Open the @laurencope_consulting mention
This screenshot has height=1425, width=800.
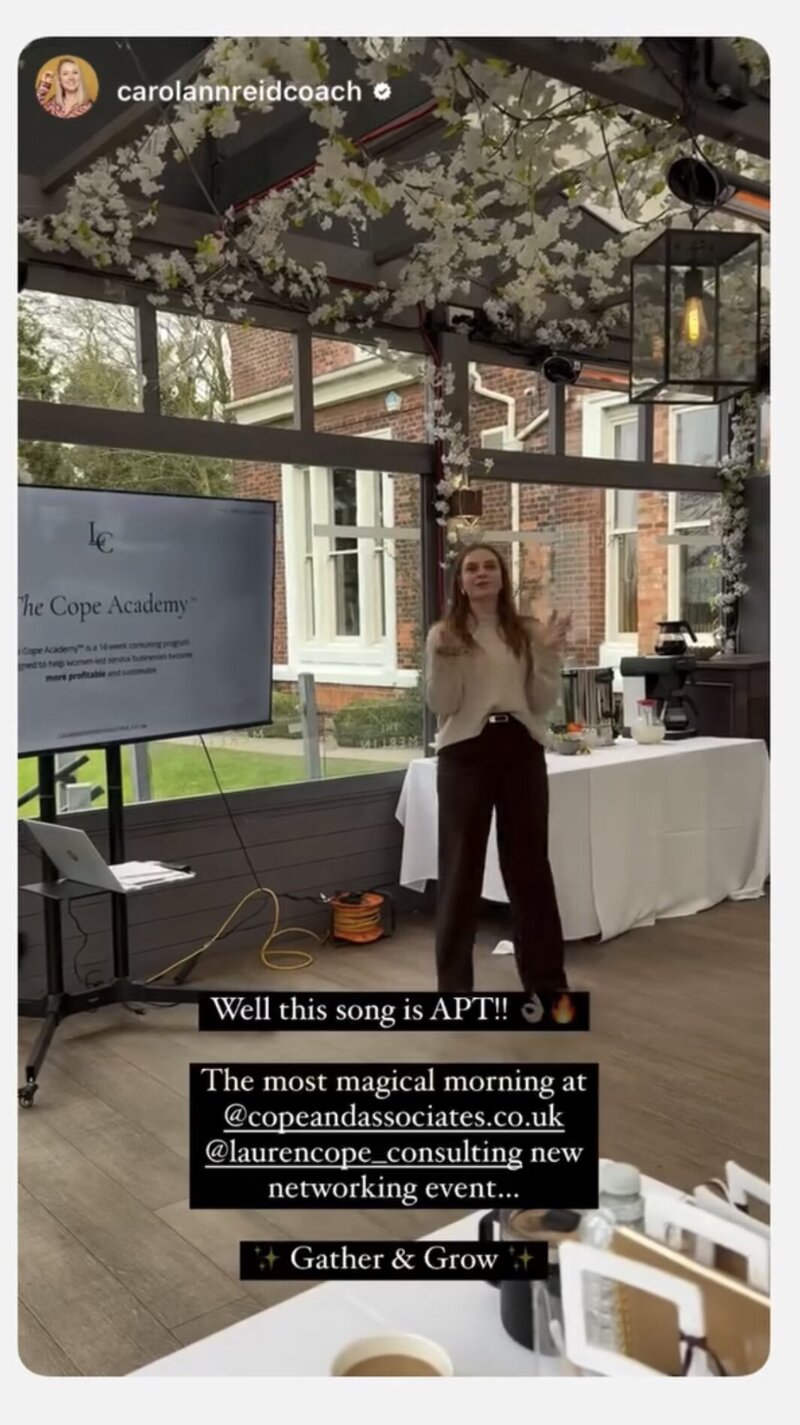coord(364,1153)
